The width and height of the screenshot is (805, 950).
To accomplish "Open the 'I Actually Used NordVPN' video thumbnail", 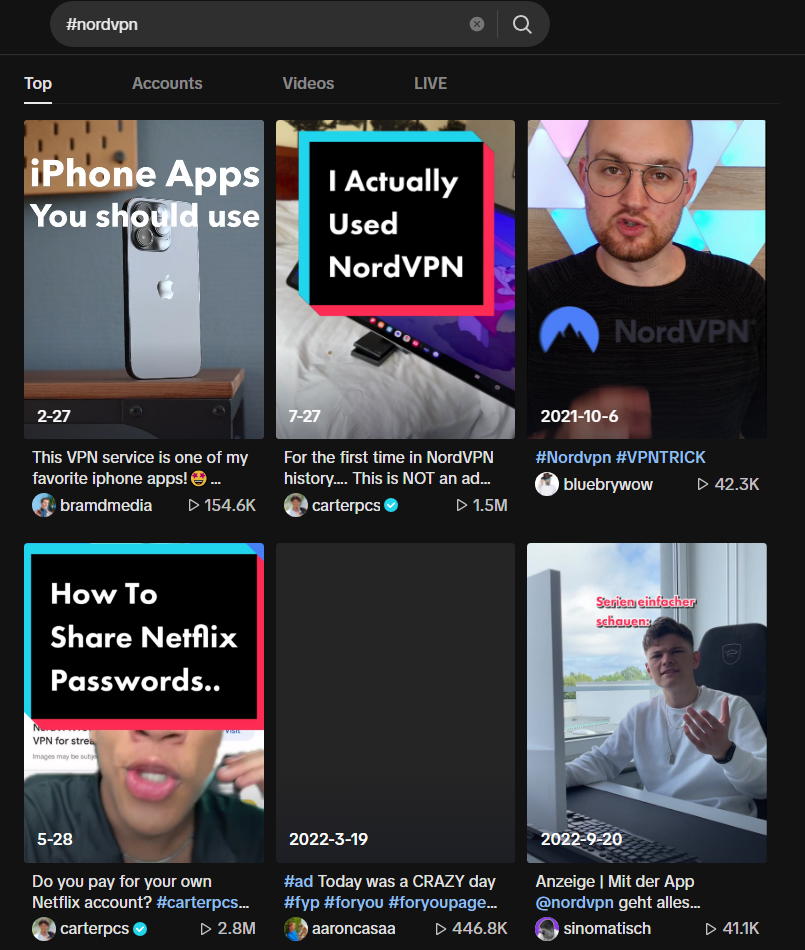I will click(x=395, y=279).
